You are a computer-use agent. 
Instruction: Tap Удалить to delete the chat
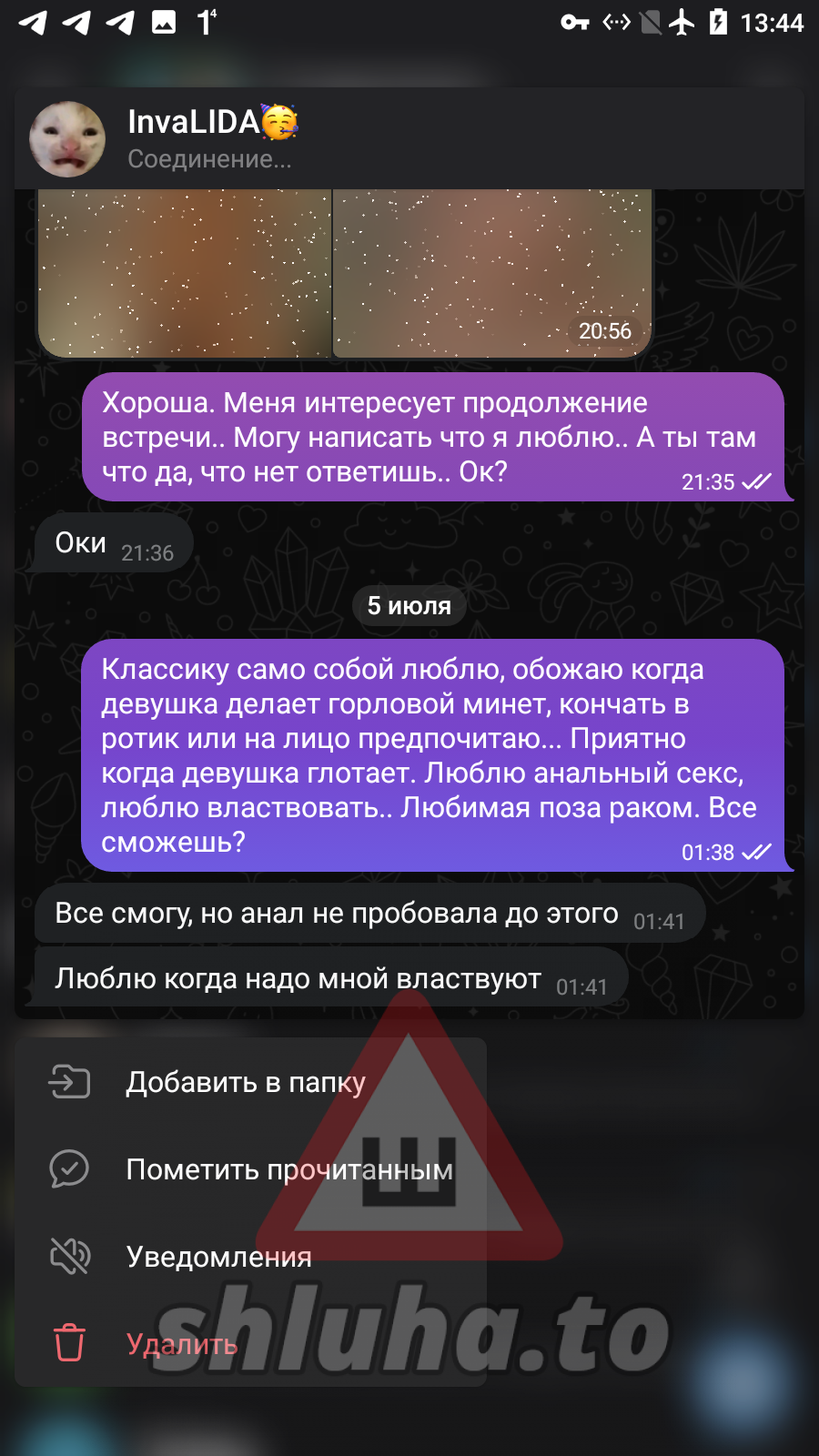coord(181,1344)
